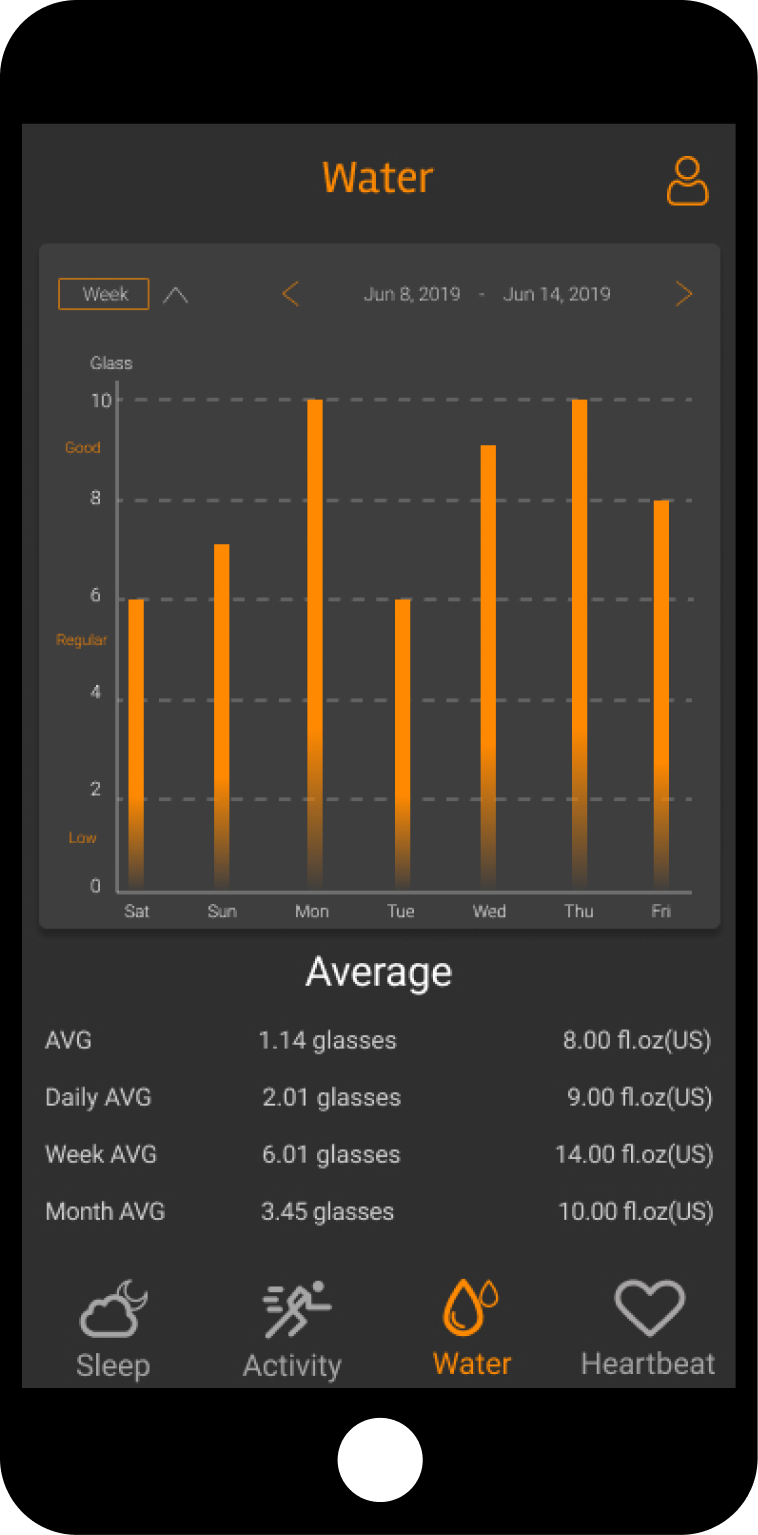This screenshot has height=1535, width=758.
Task: Open the user profile icon
Action: 687,181
